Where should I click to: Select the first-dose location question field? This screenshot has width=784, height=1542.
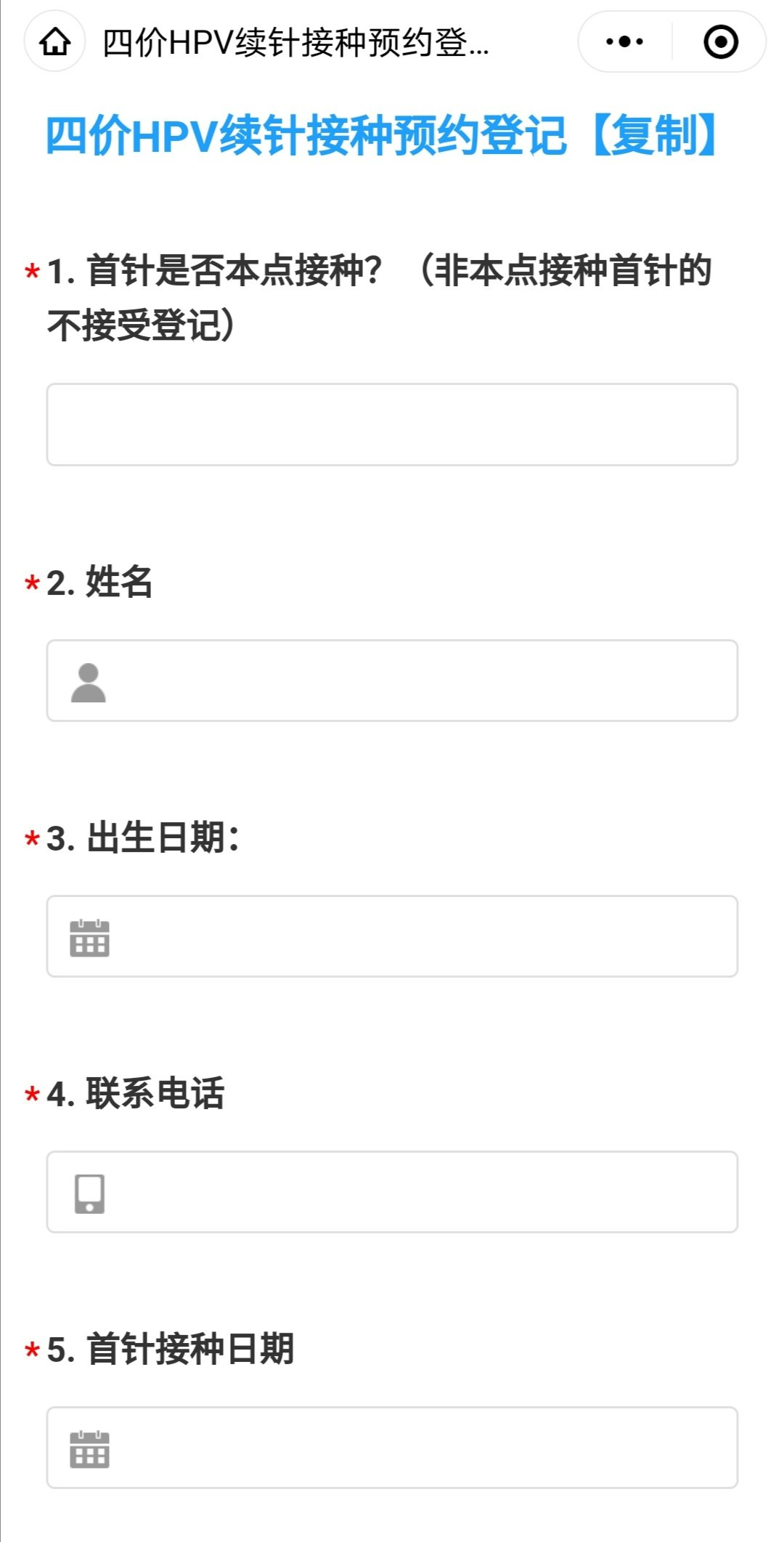[392, 424]
